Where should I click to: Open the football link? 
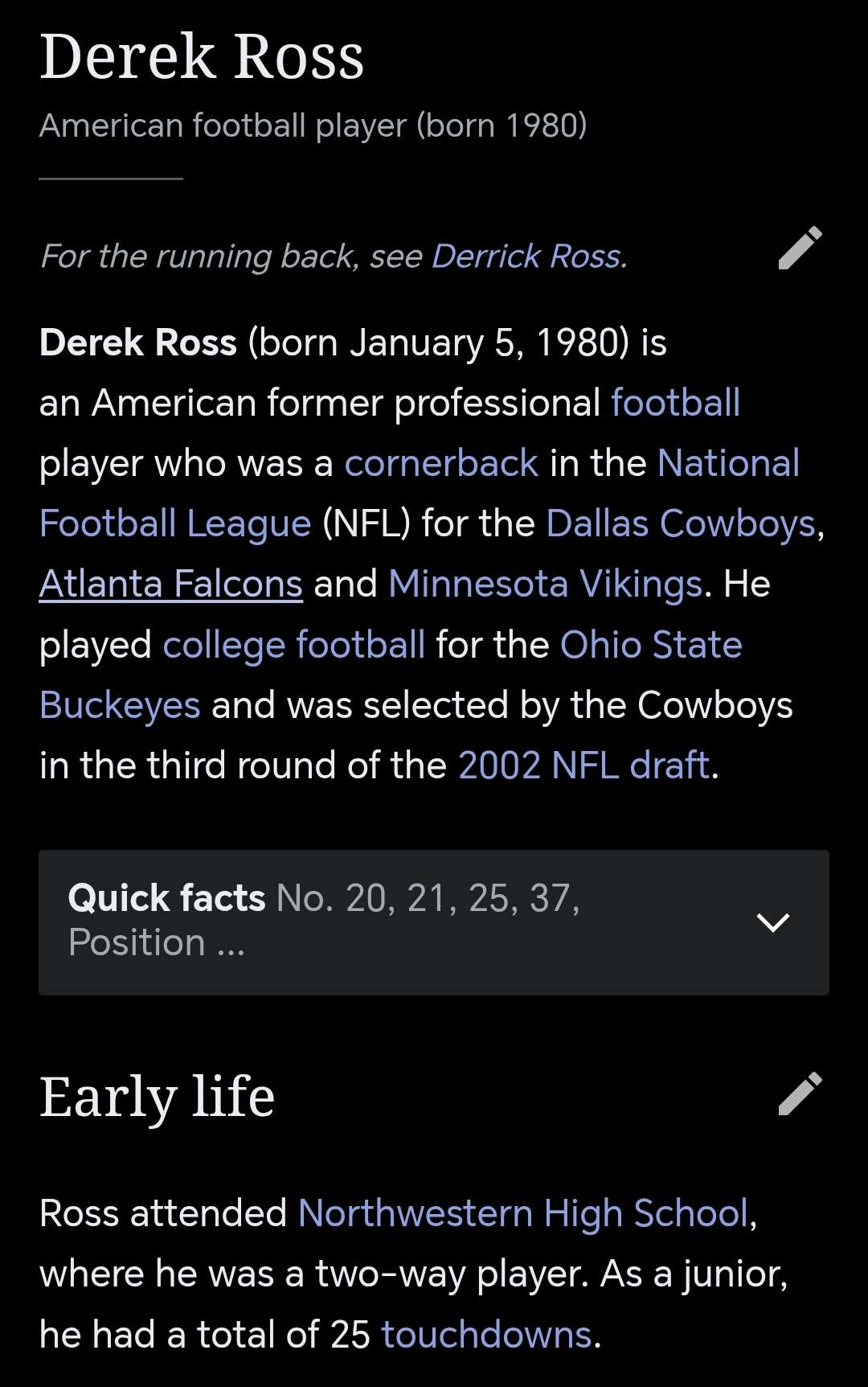[x=675, y=403]
